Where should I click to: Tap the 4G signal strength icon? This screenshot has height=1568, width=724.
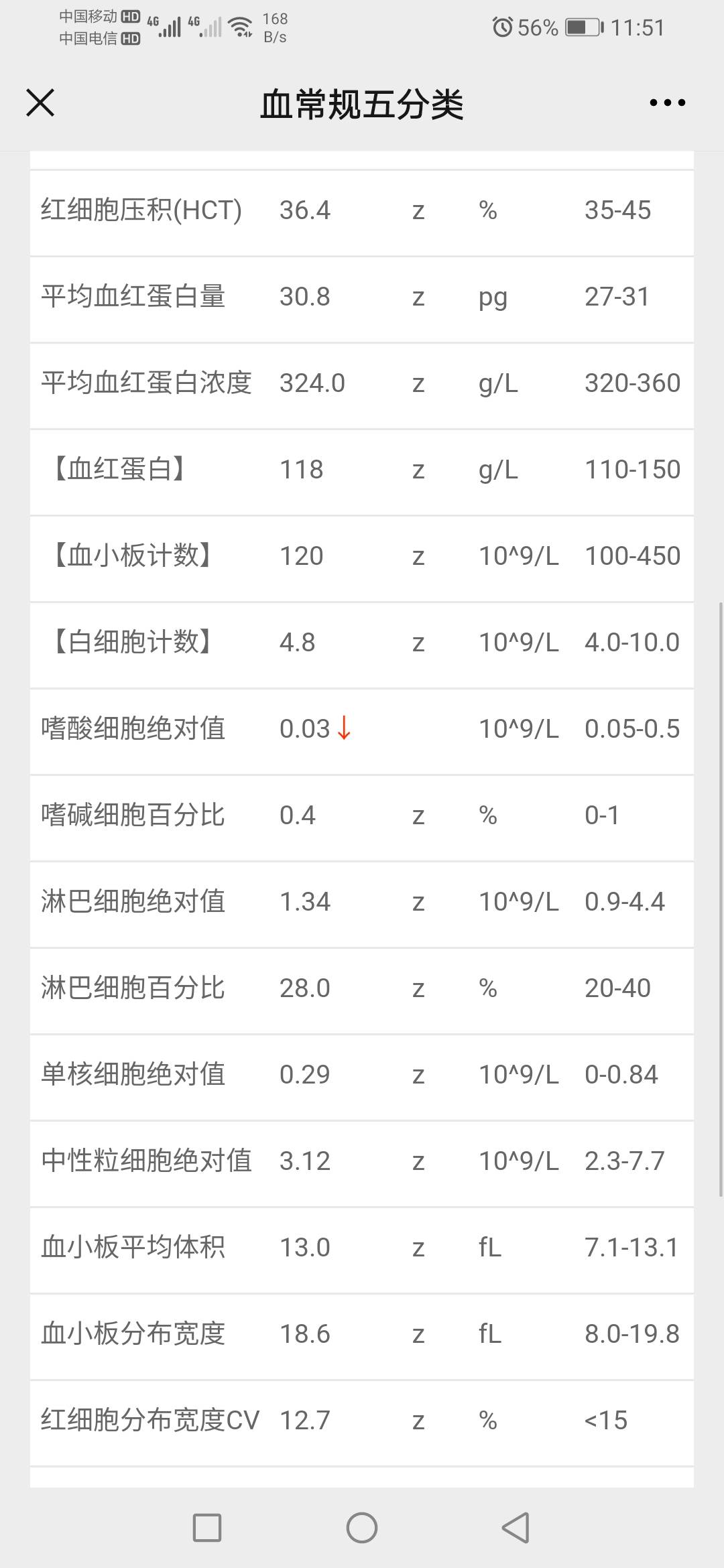170,25
